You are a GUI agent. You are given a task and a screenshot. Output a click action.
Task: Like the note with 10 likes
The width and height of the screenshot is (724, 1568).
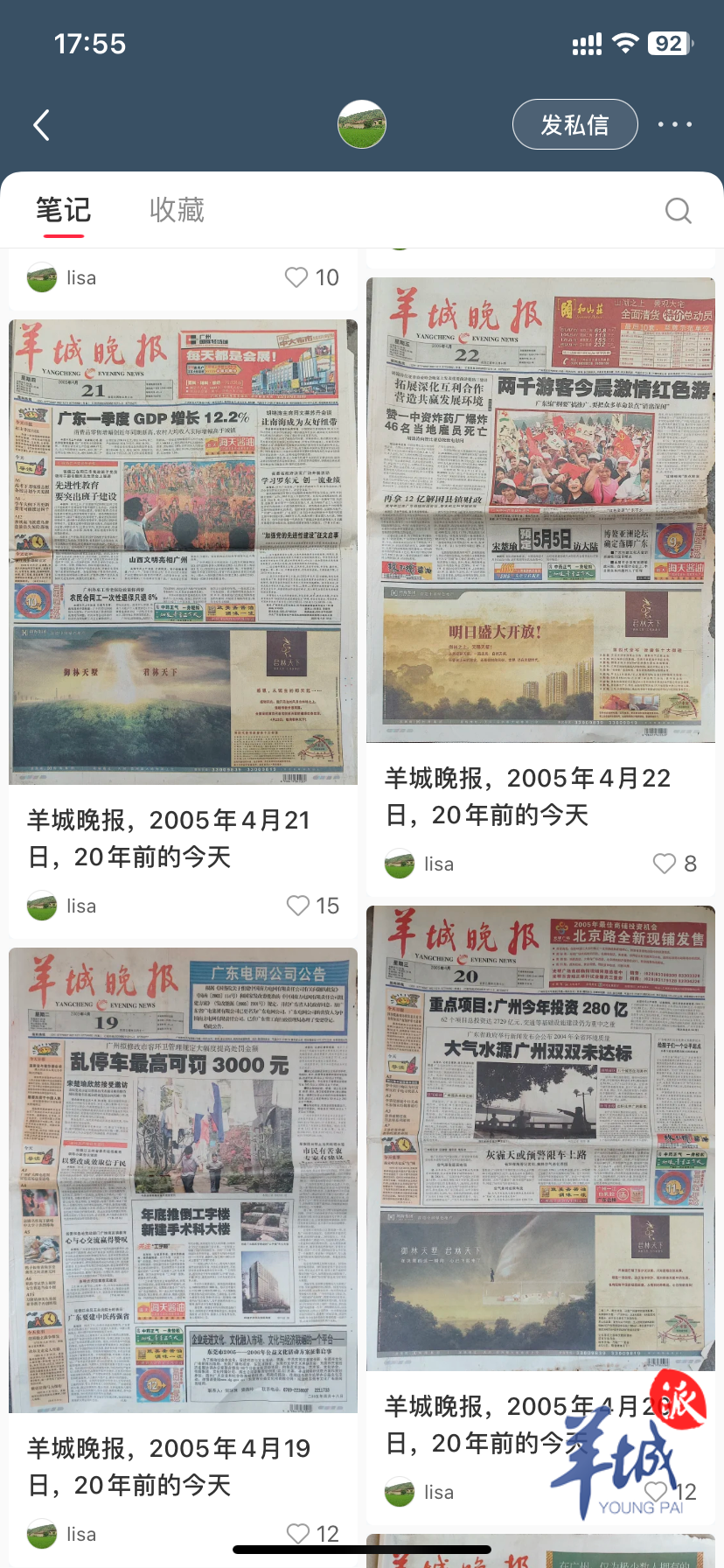296,277
